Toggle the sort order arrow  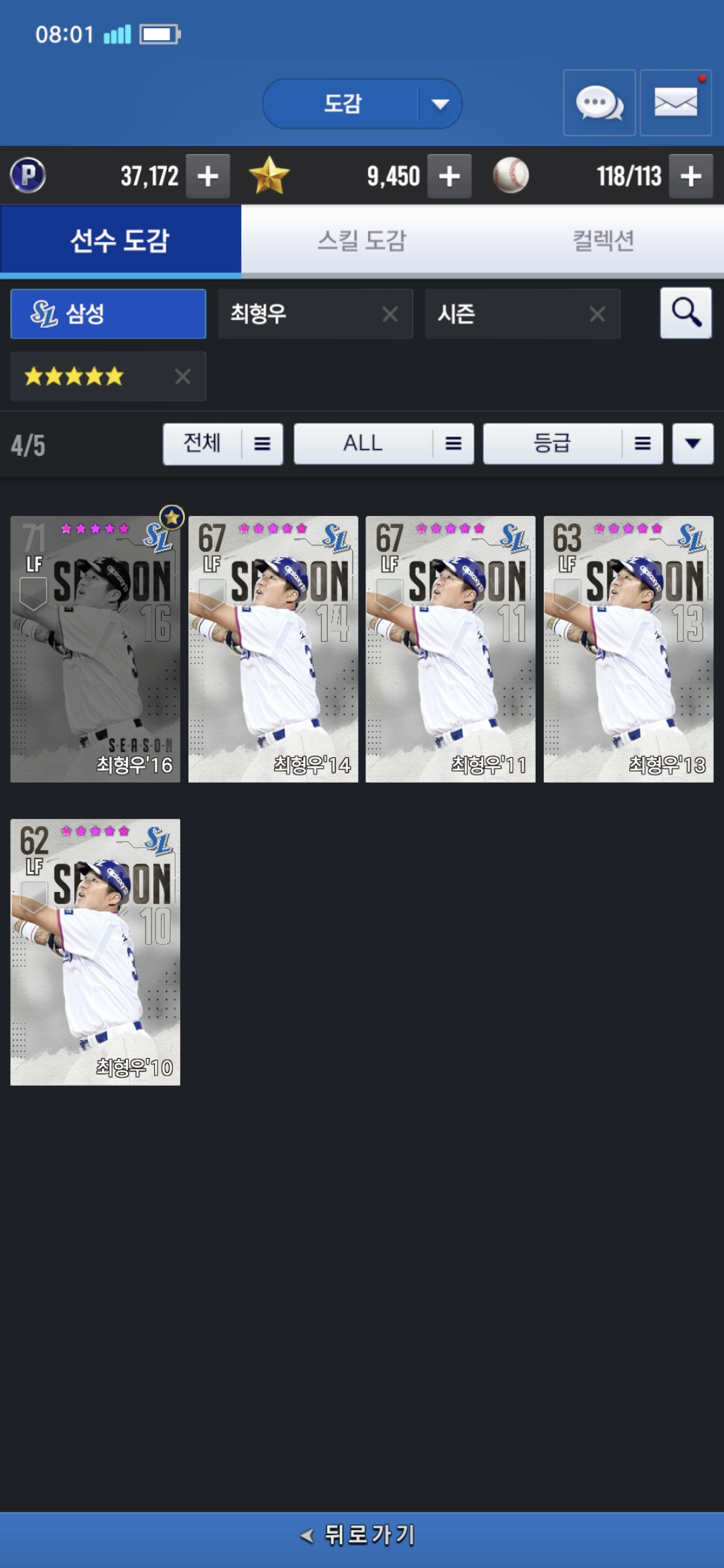693,444
